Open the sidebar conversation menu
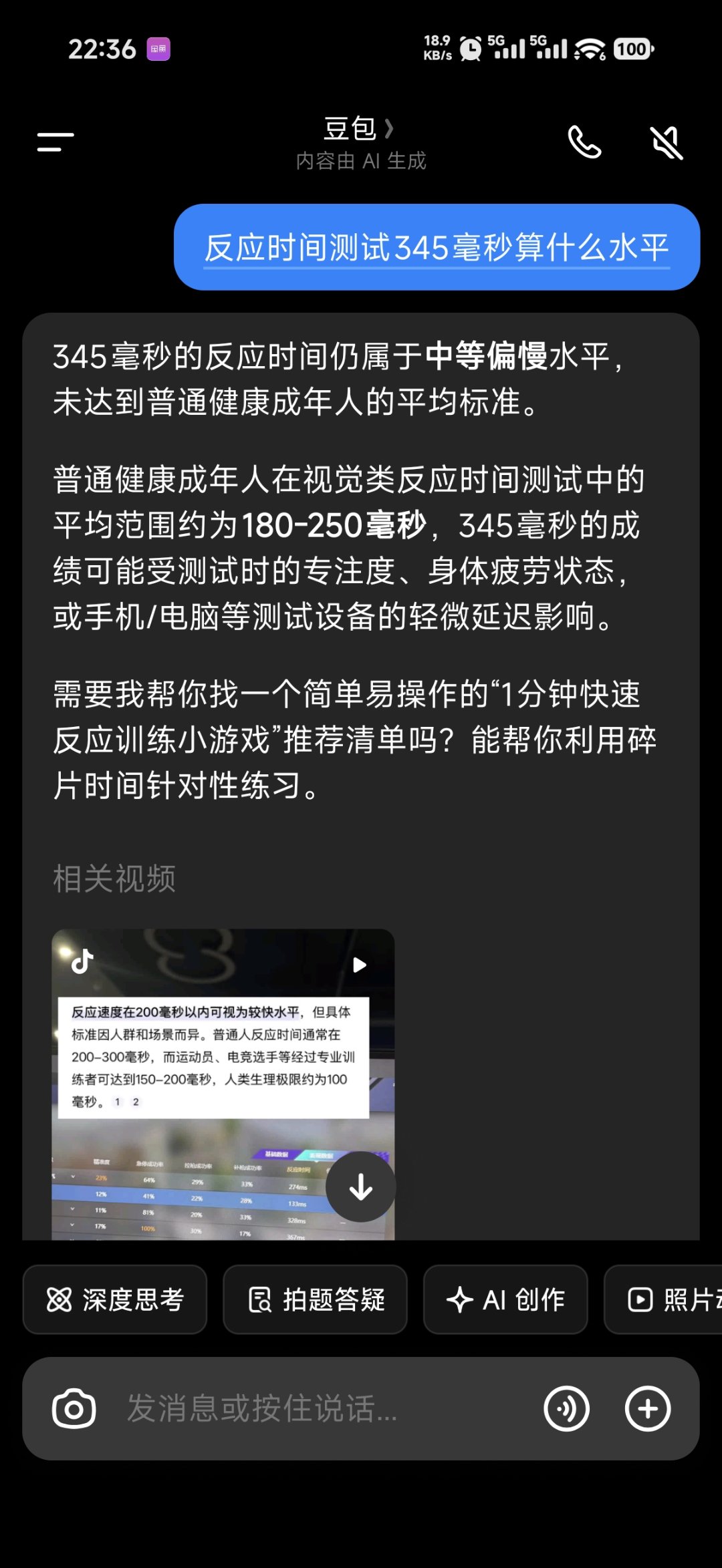This screenshot has height=1568, width=722. coord(53,142)
